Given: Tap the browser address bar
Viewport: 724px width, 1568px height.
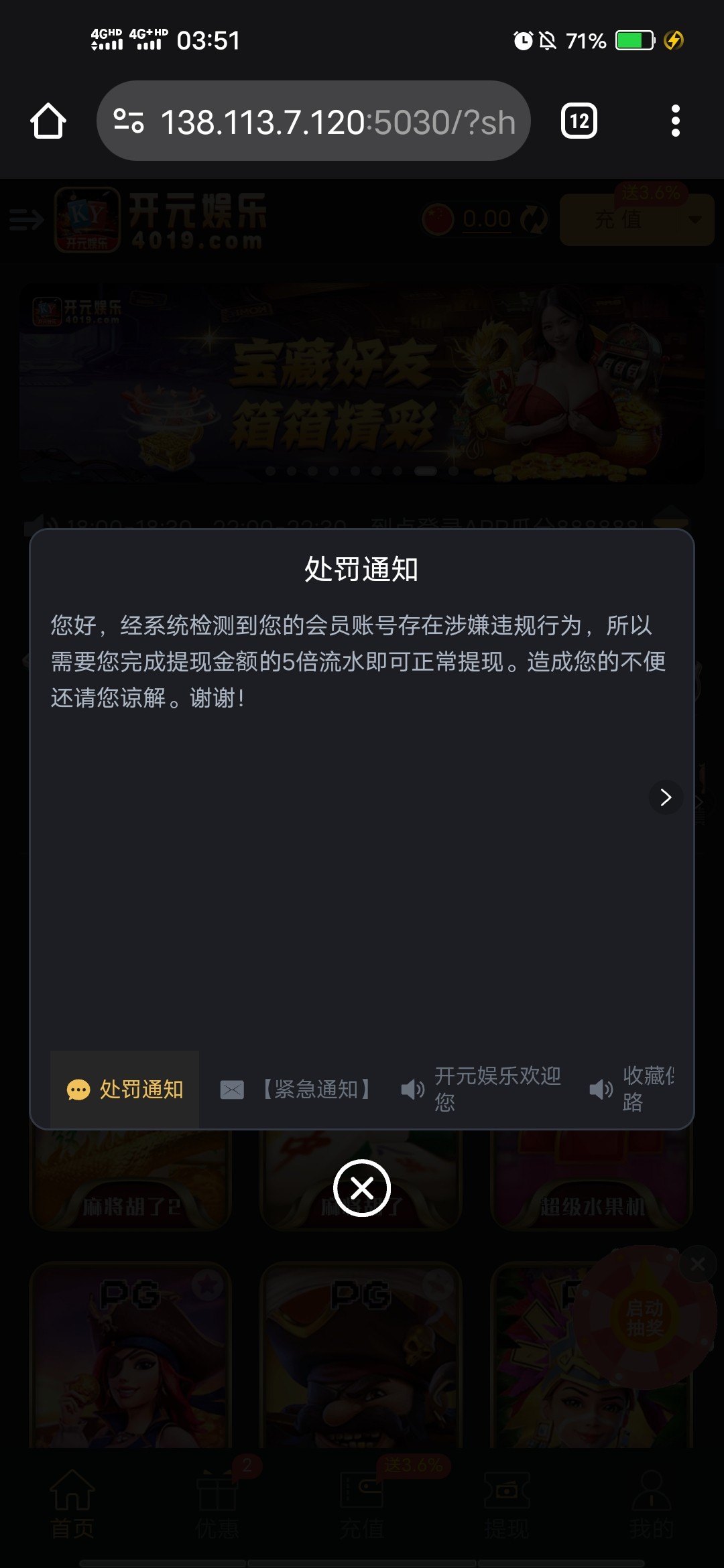Looking at the screenshot, I should tap(314, 121).
